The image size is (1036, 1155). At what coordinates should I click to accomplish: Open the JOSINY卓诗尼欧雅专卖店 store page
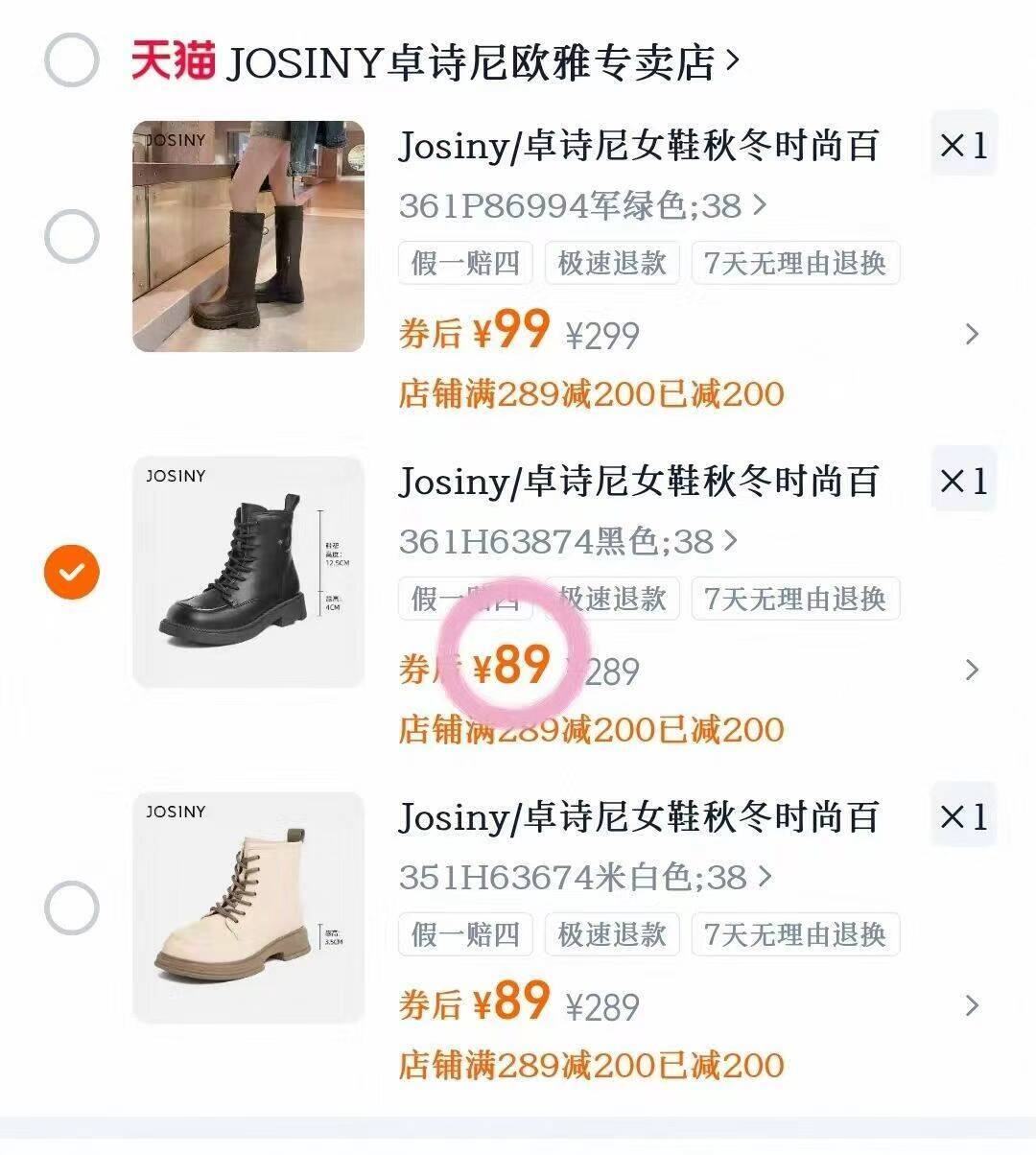480,59
